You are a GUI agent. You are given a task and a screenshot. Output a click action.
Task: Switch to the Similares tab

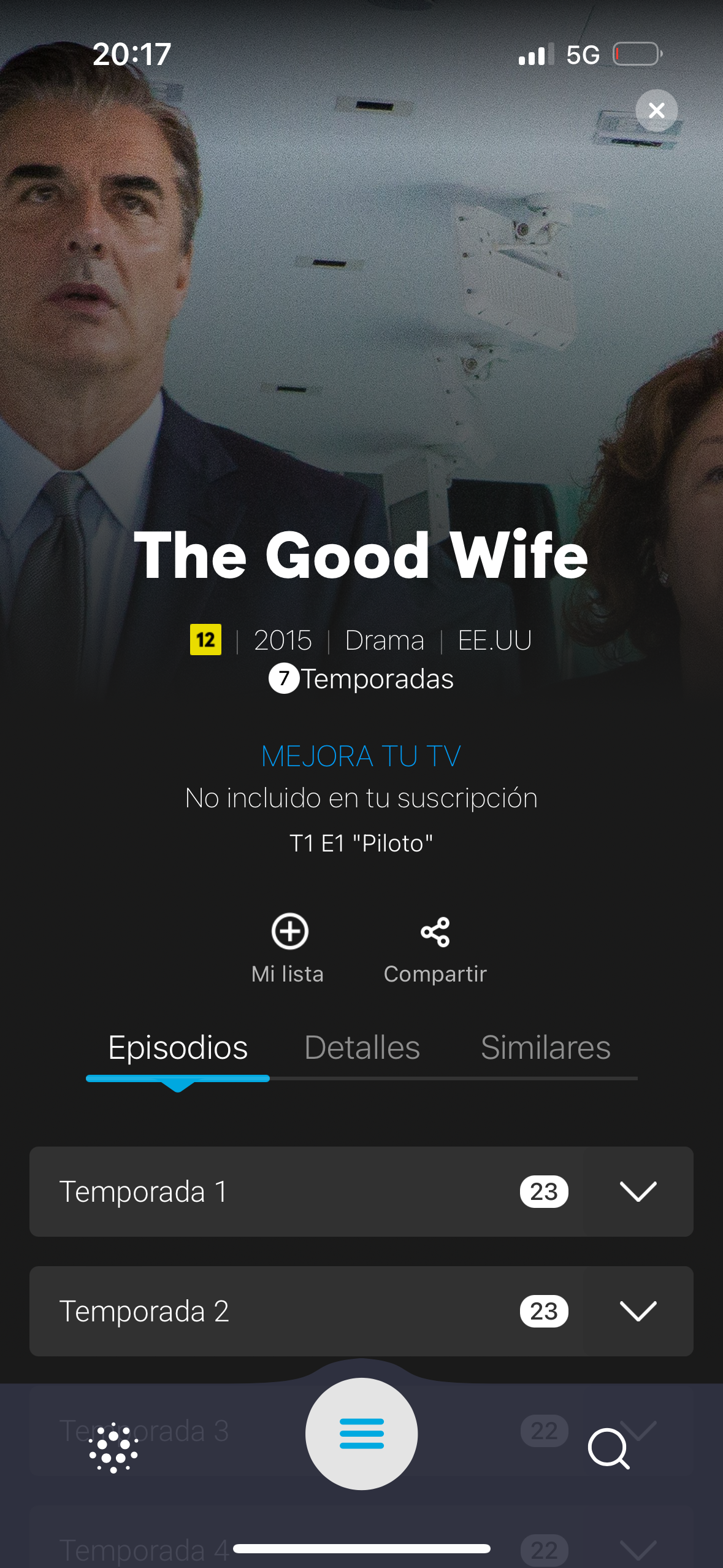click(x=545, y=1047)
